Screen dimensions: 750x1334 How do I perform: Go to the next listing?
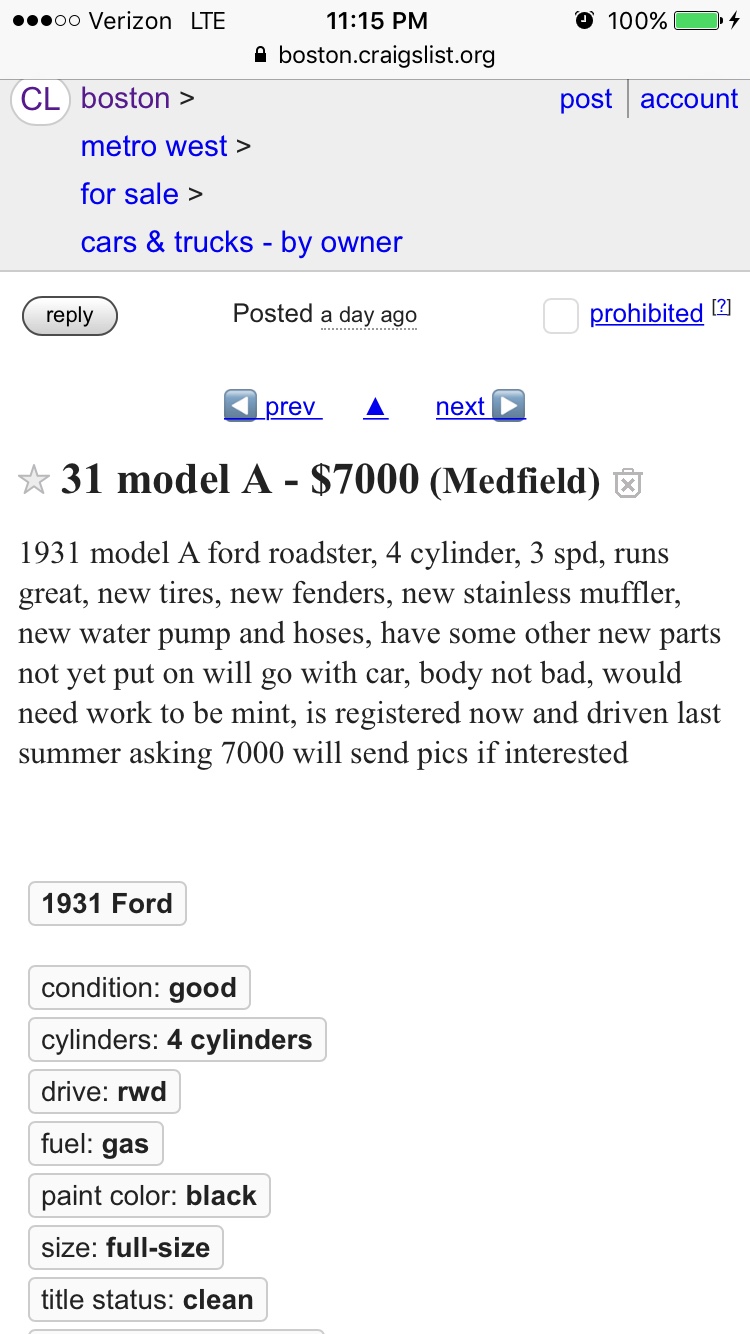(x=480, y=406)
